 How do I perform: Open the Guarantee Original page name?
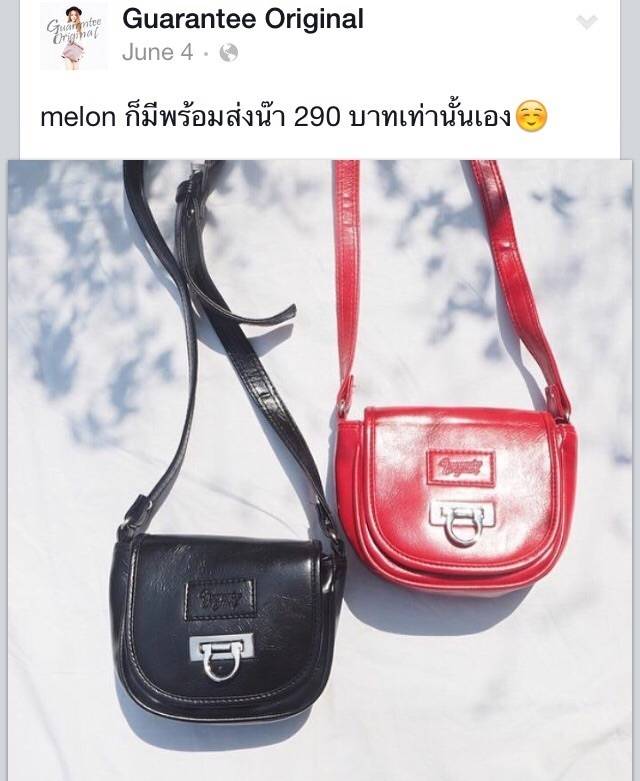pyautogui.click(x=242, y=19)
